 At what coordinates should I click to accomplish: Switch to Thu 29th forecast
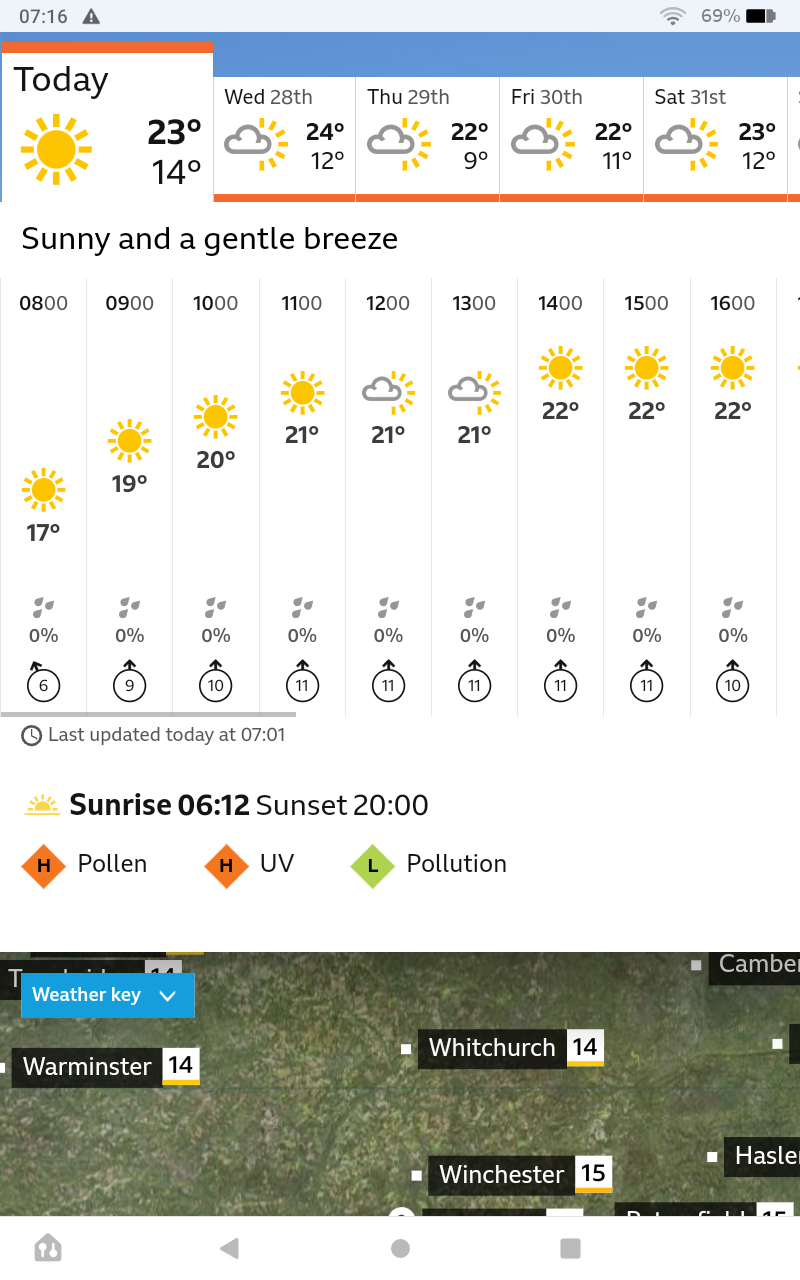[428, 137]
